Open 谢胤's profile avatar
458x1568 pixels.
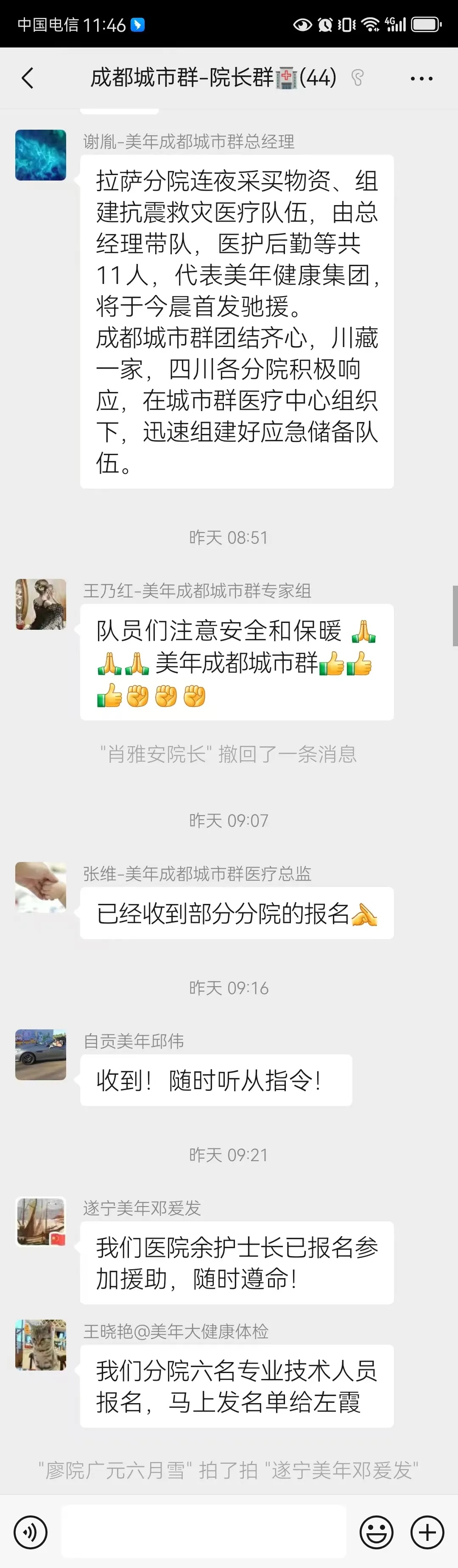pyautogui.click(x=41, y=155)
